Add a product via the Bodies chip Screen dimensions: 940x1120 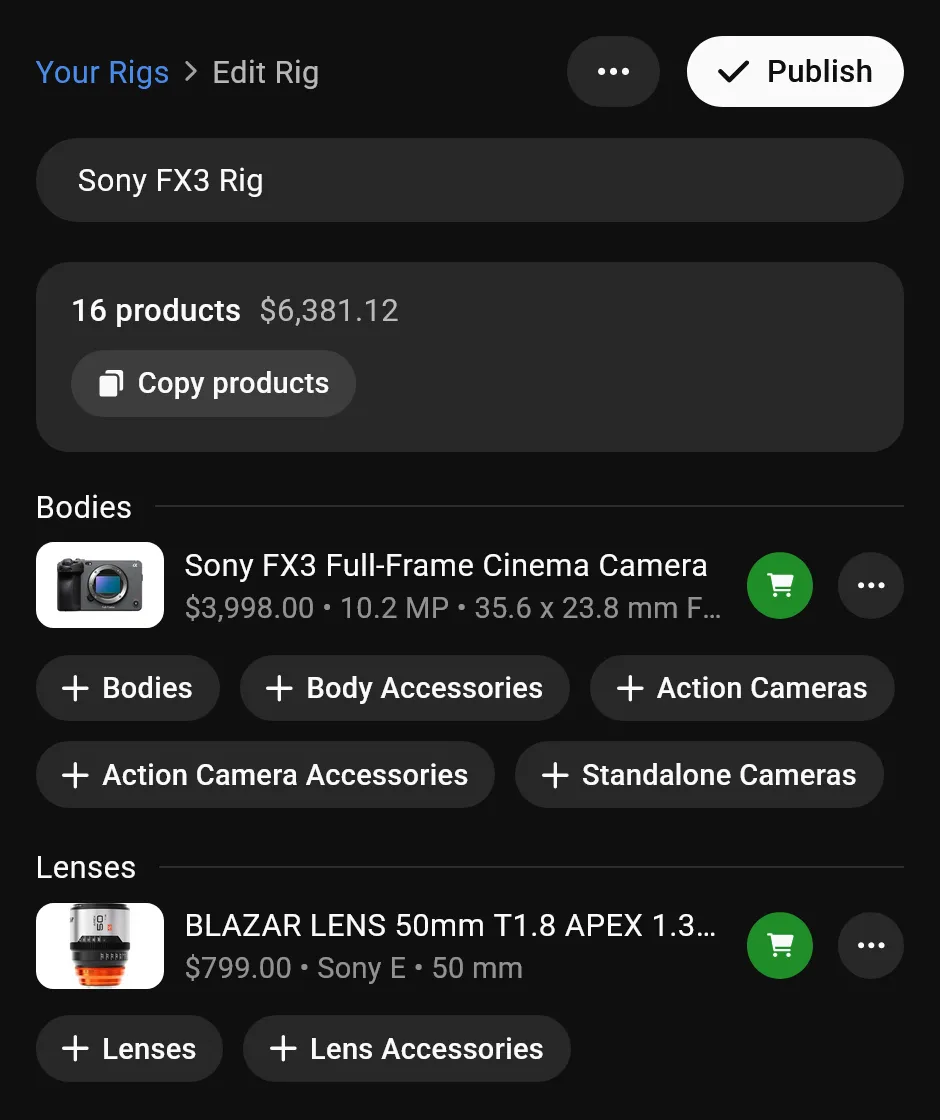point(128,689)
